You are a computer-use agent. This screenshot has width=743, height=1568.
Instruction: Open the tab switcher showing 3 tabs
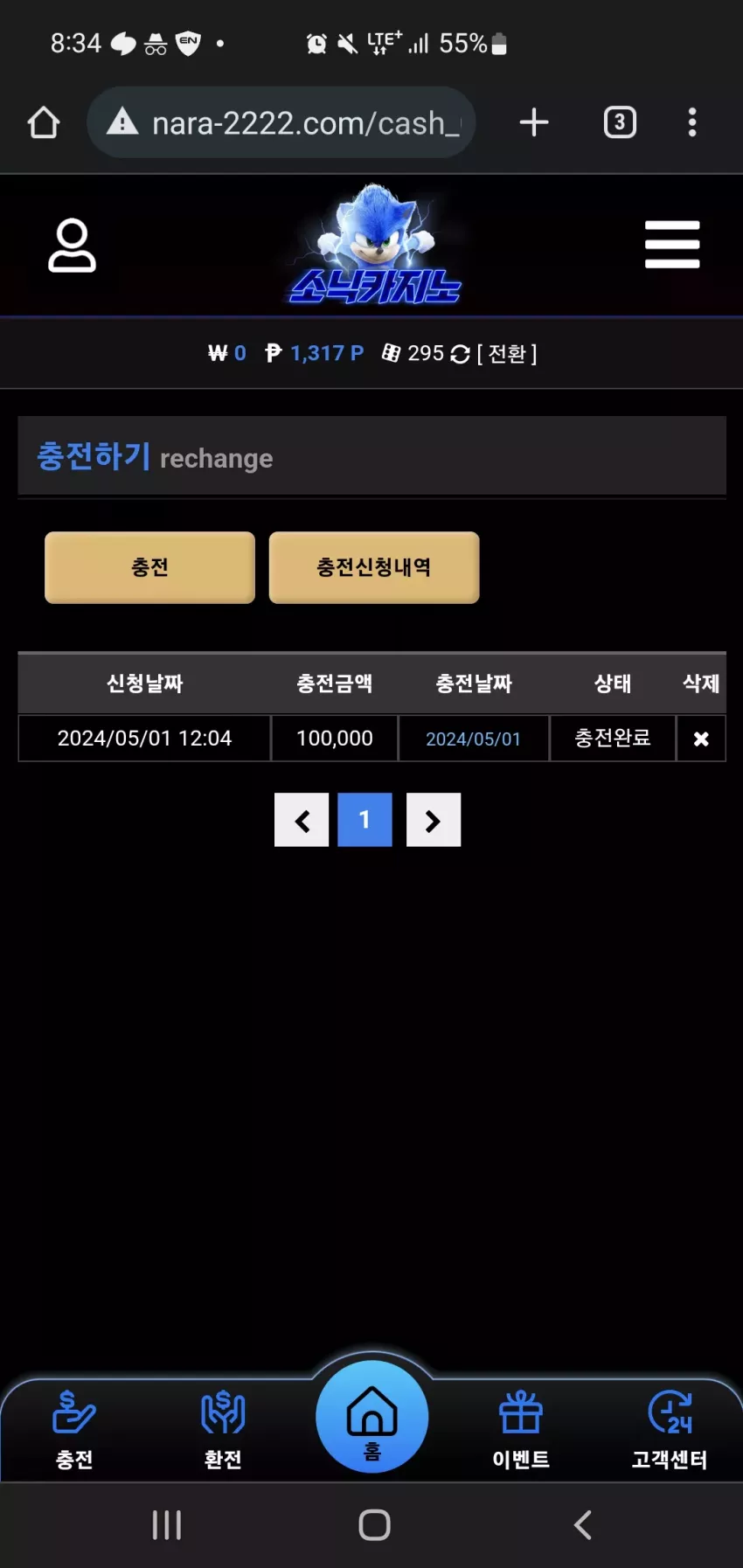pos(620,122)
